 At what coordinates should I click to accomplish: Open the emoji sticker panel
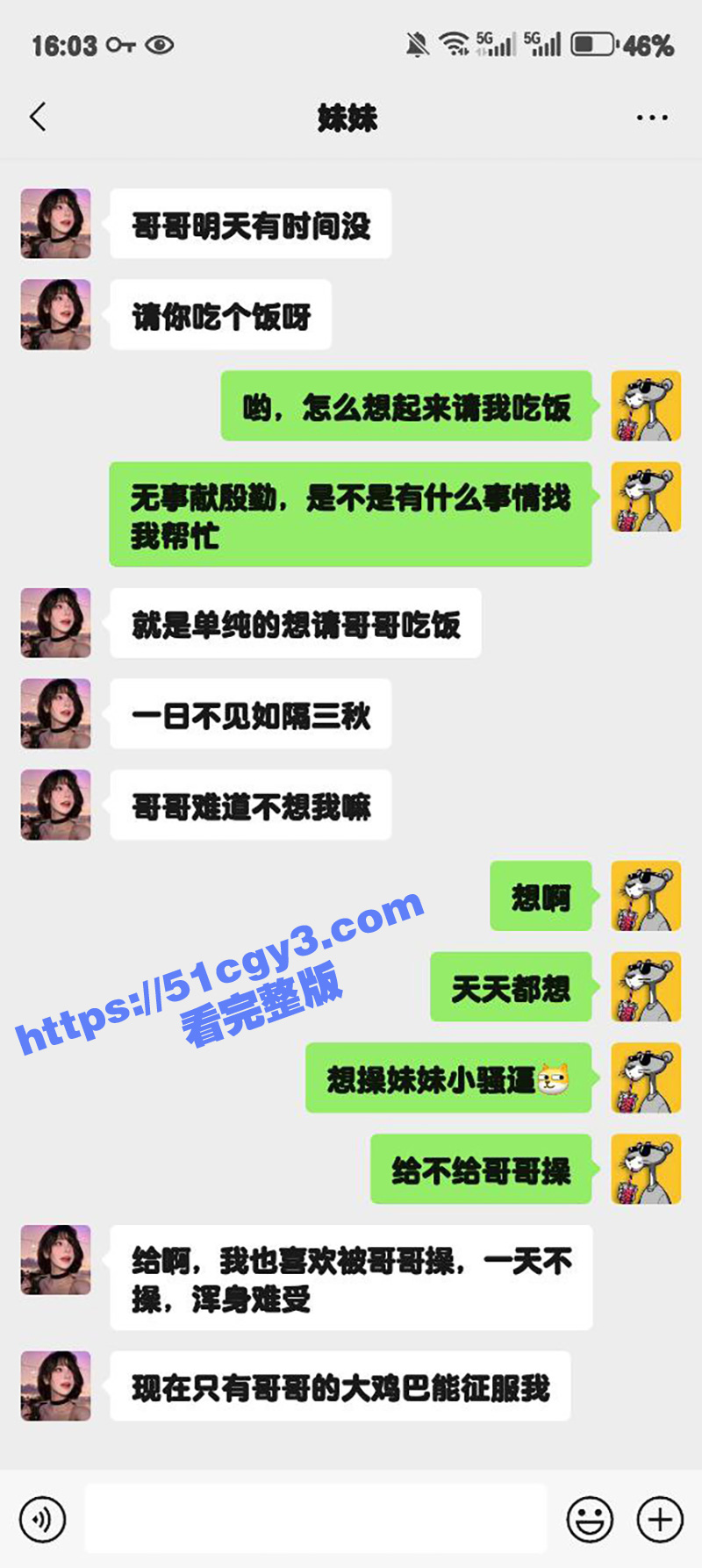590,1519
